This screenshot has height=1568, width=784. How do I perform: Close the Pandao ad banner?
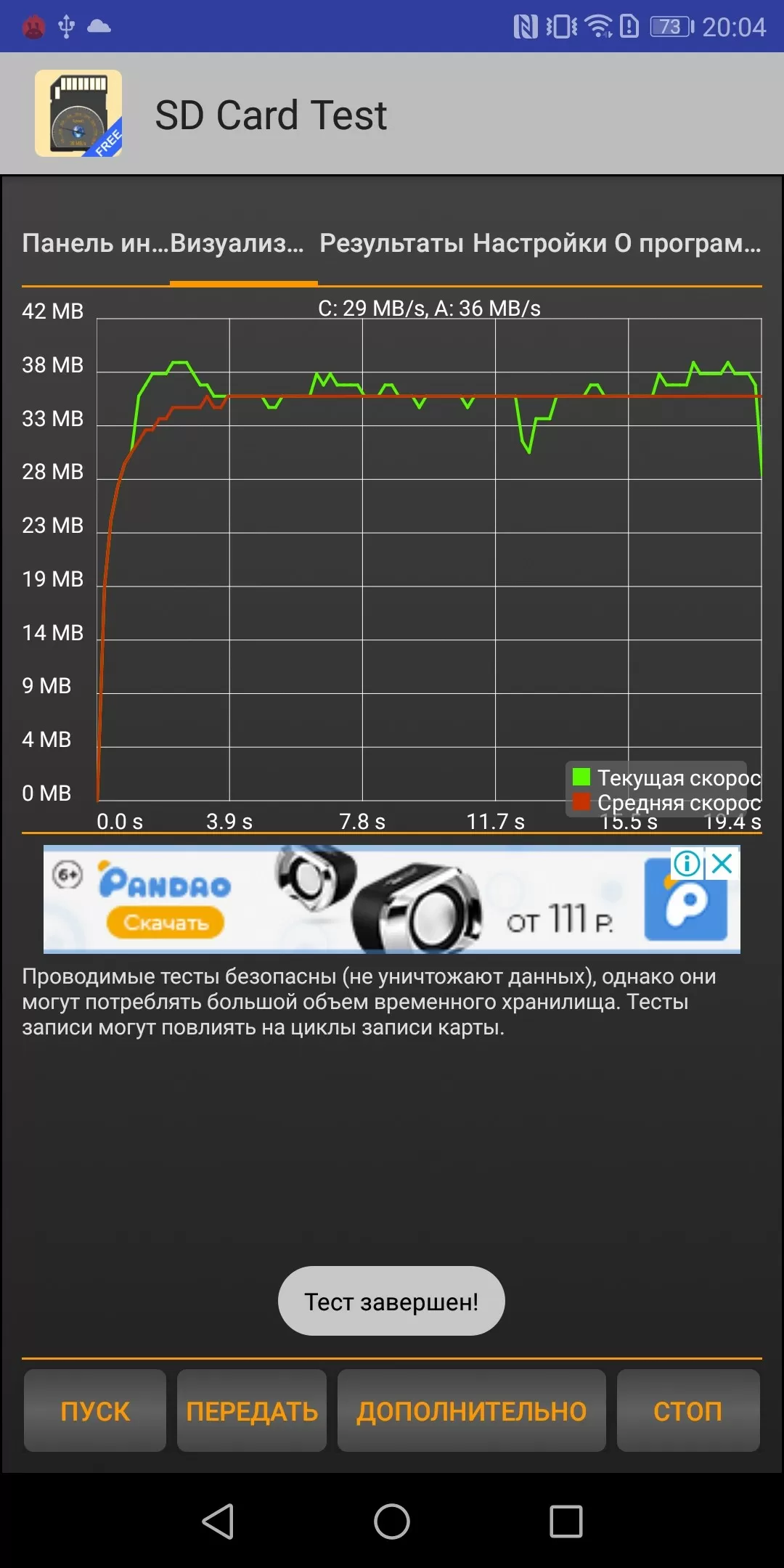722,864
